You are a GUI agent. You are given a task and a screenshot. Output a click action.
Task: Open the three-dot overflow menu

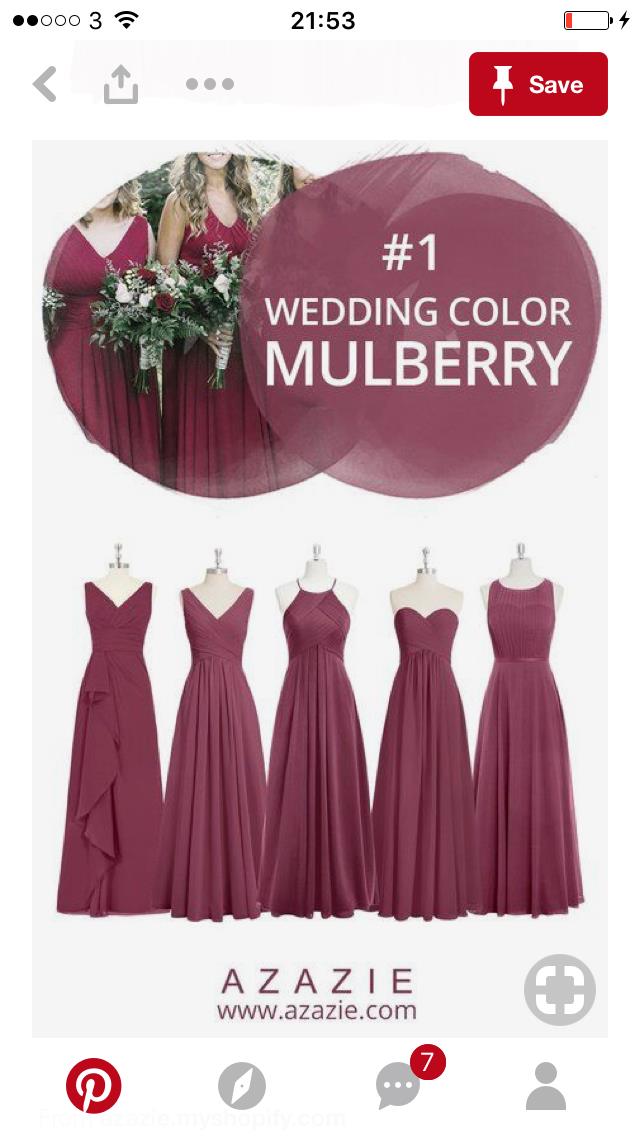click(210, 85)
